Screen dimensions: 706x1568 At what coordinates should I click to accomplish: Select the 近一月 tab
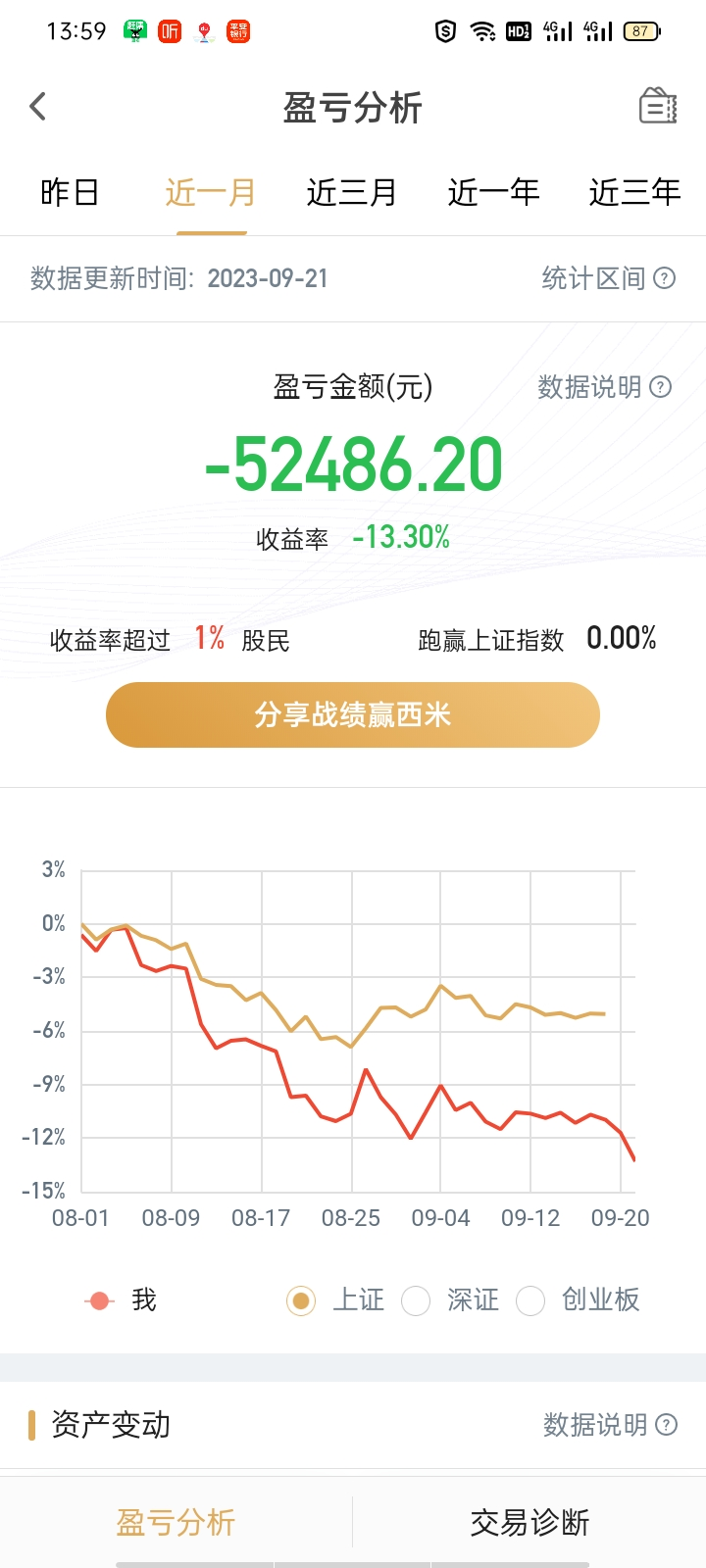point(211,192)
